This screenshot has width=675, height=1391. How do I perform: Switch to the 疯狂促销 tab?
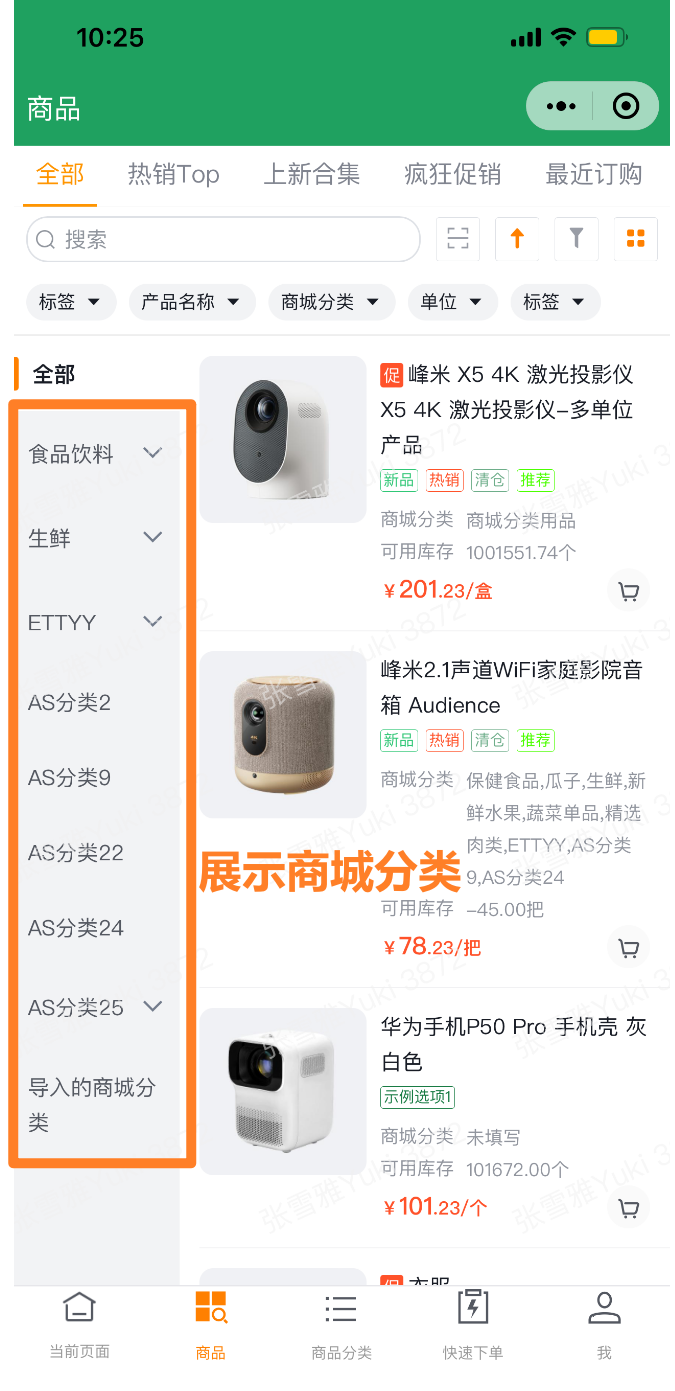[x=452, y=174]
